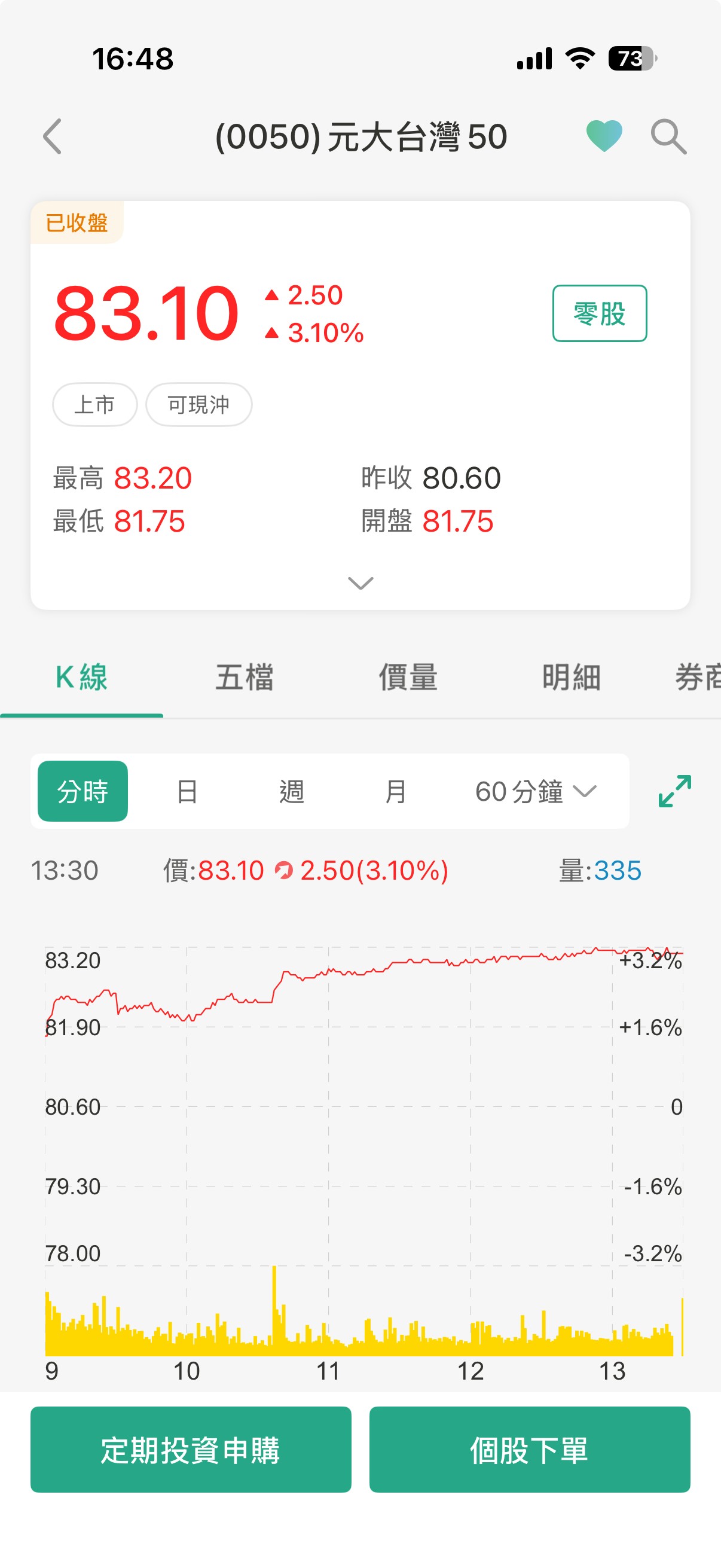Show the 月 monthly chart
The image size is (721, 1568).
pos(396,791)
